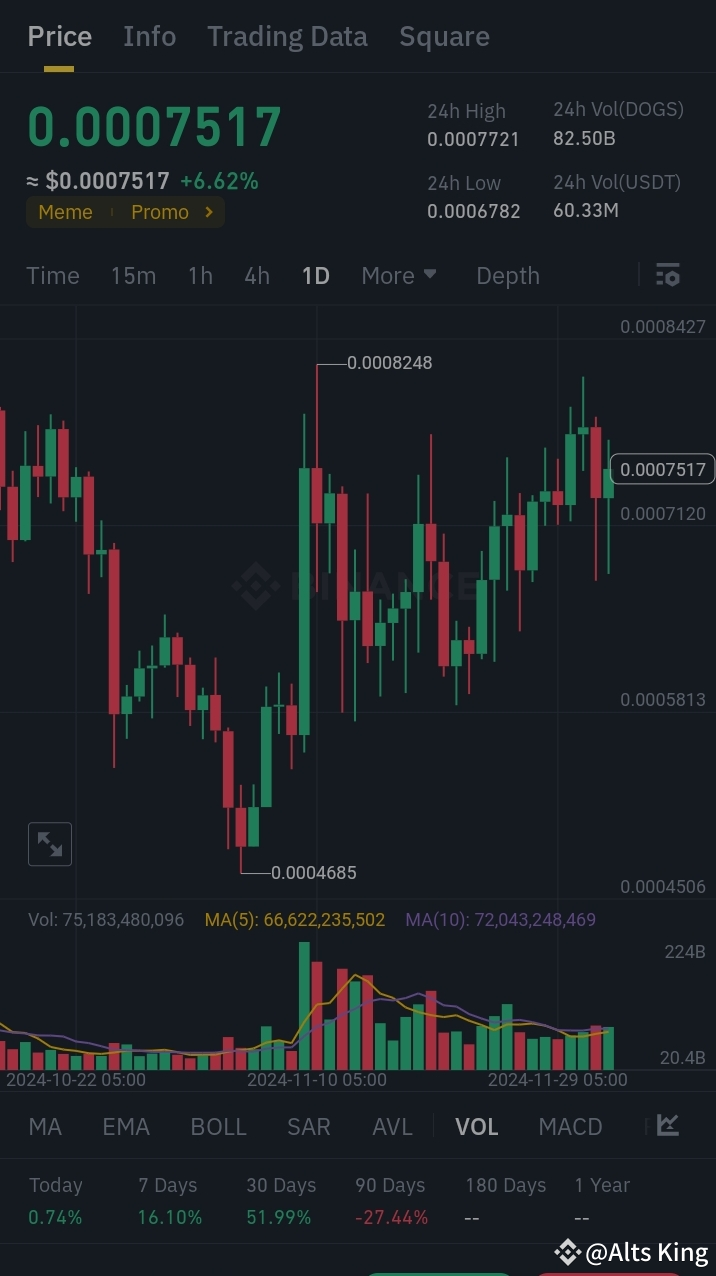Switch chart to 4h interval

click(257, 276)
